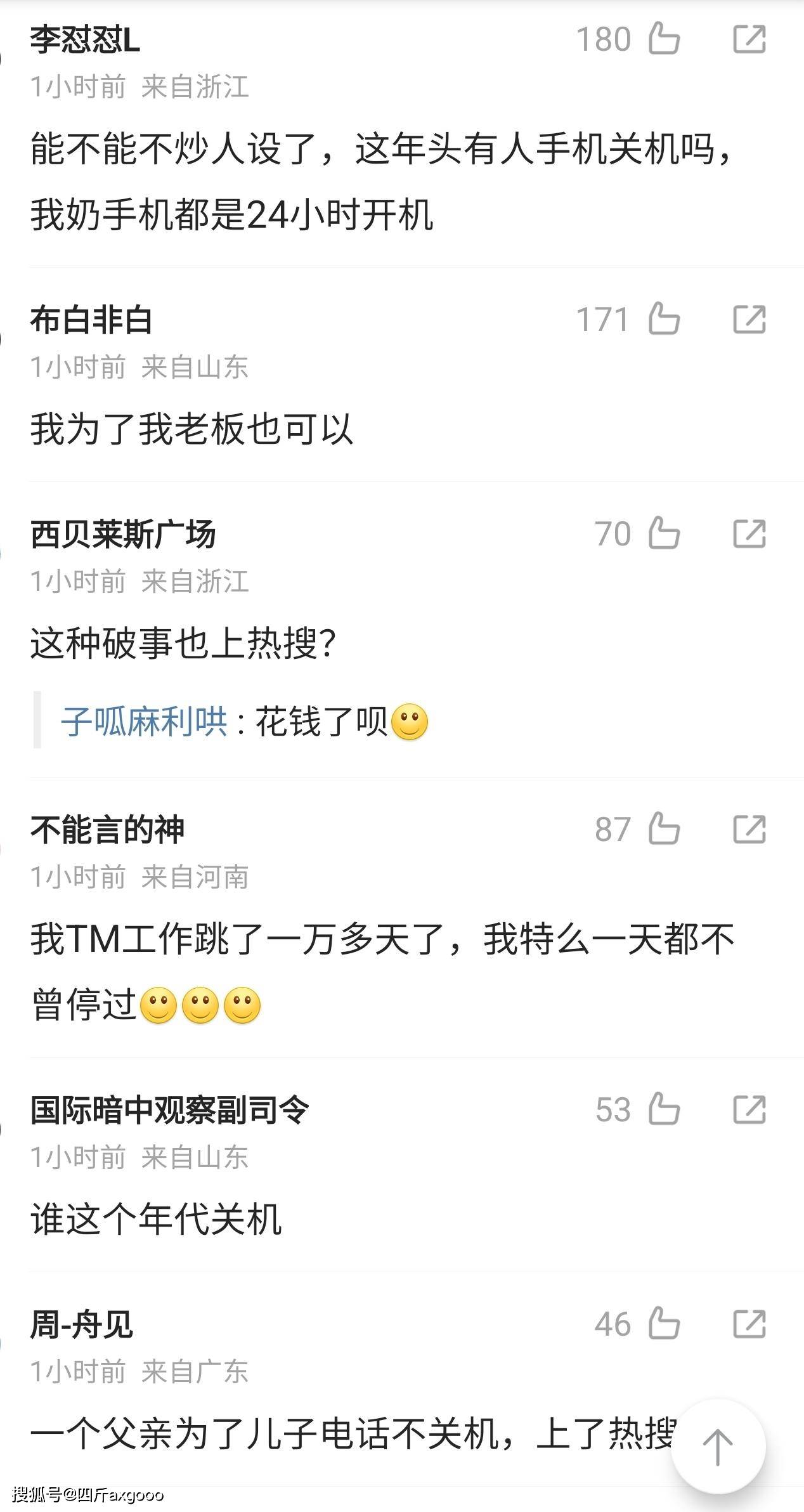Open 子呱麻利哄's profile from the reply
Viewport: 804px width, 1512px height.
coord(144,722)
